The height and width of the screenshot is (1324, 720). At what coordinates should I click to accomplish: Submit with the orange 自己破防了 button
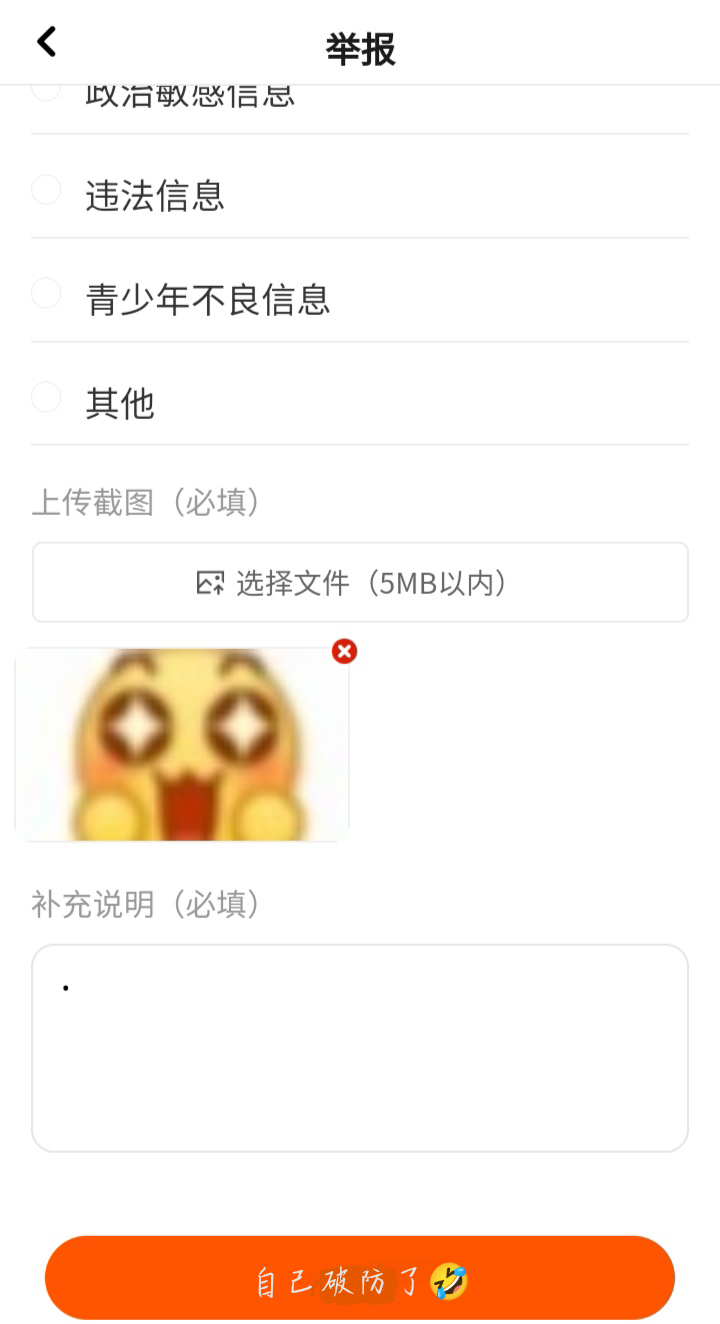[x=360, y=1278]
